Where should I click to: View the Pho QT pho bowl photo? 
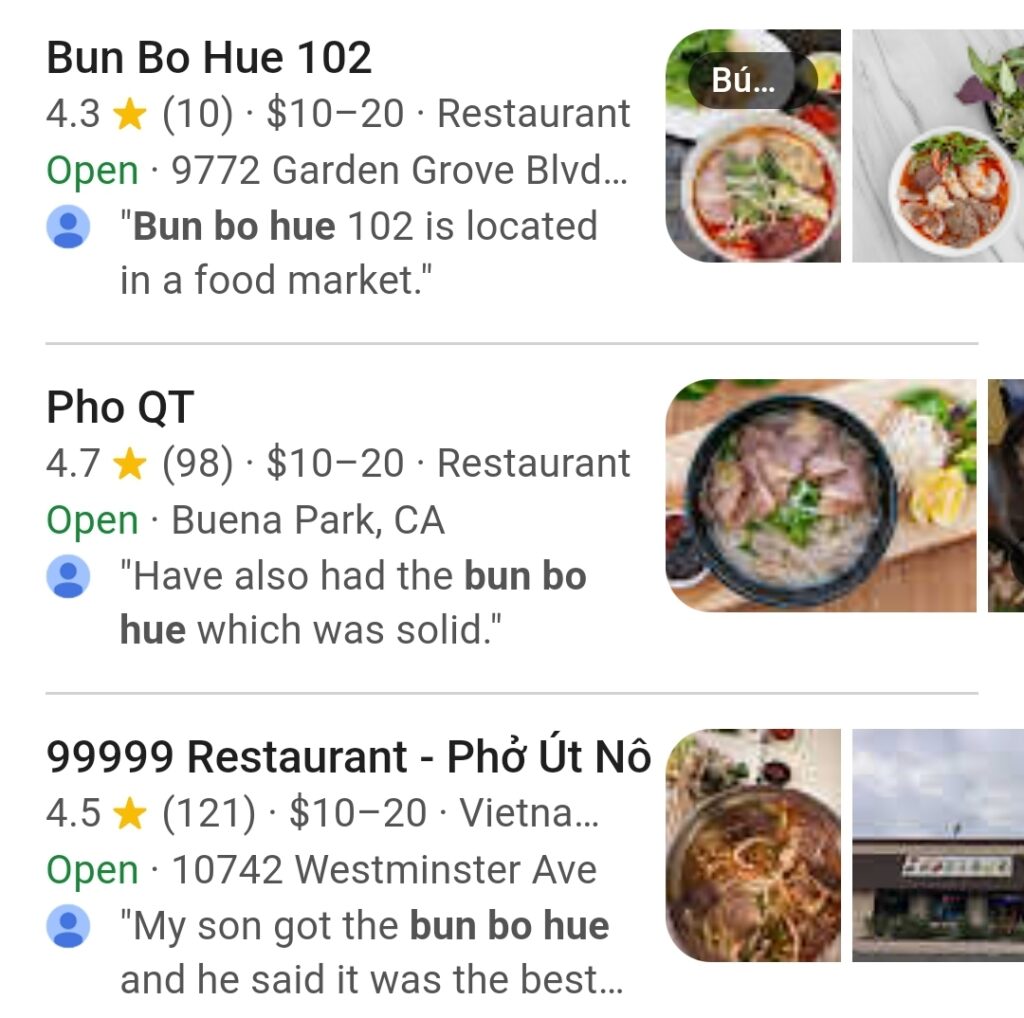(820, 495)
